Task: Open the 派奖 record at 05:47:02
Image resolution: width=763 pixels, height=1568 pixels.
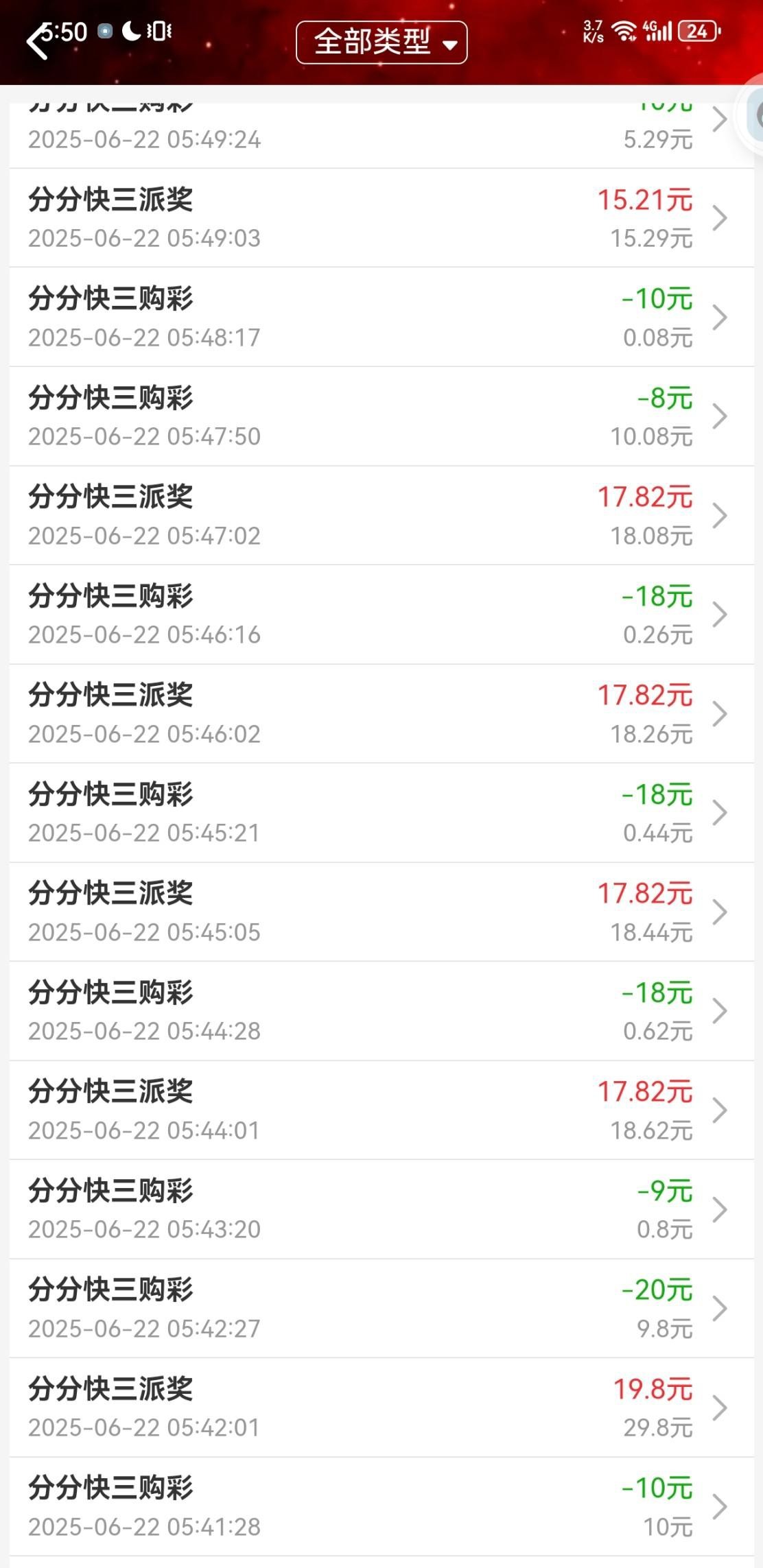Action: point(381,515)
